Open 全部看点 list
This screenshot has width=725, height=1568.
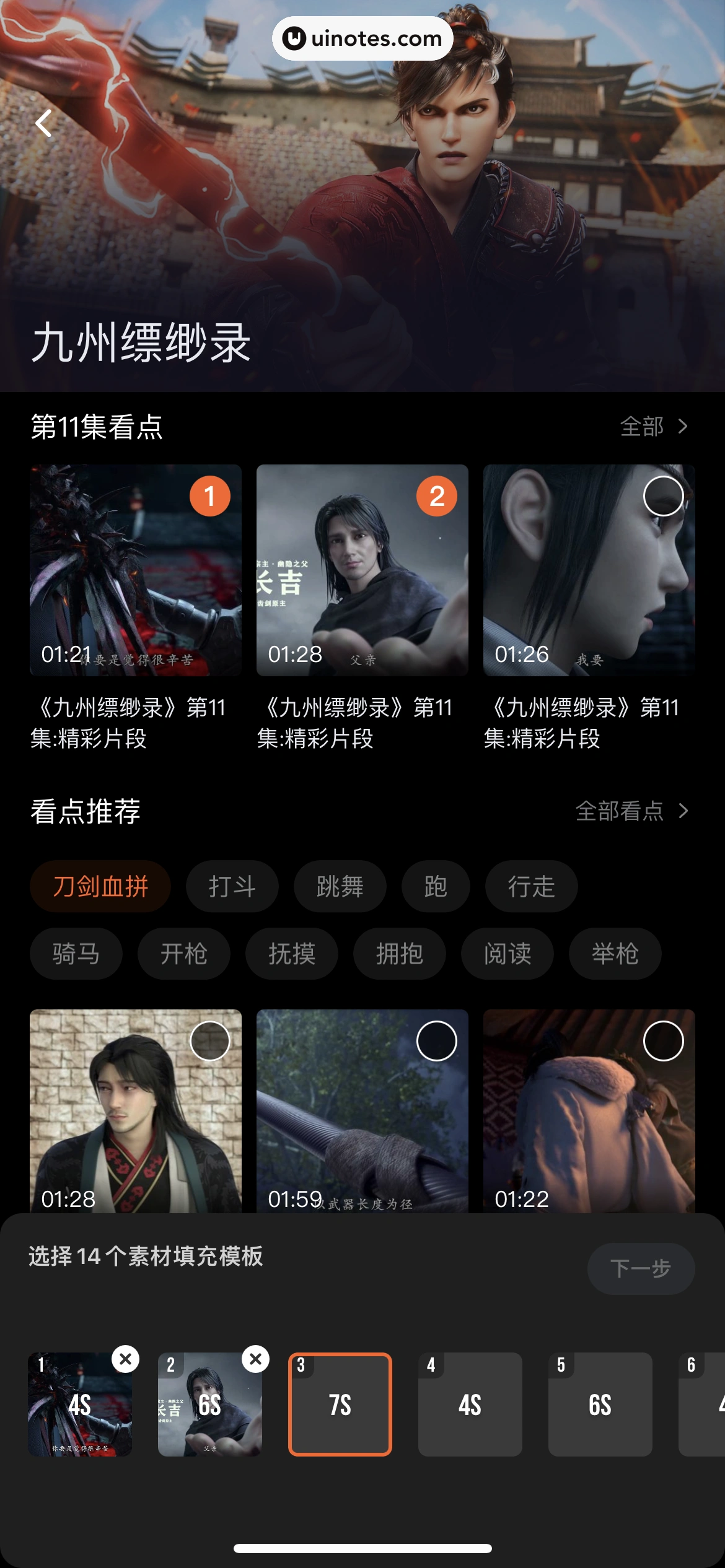pyautogui.click(x=631, y=811)
